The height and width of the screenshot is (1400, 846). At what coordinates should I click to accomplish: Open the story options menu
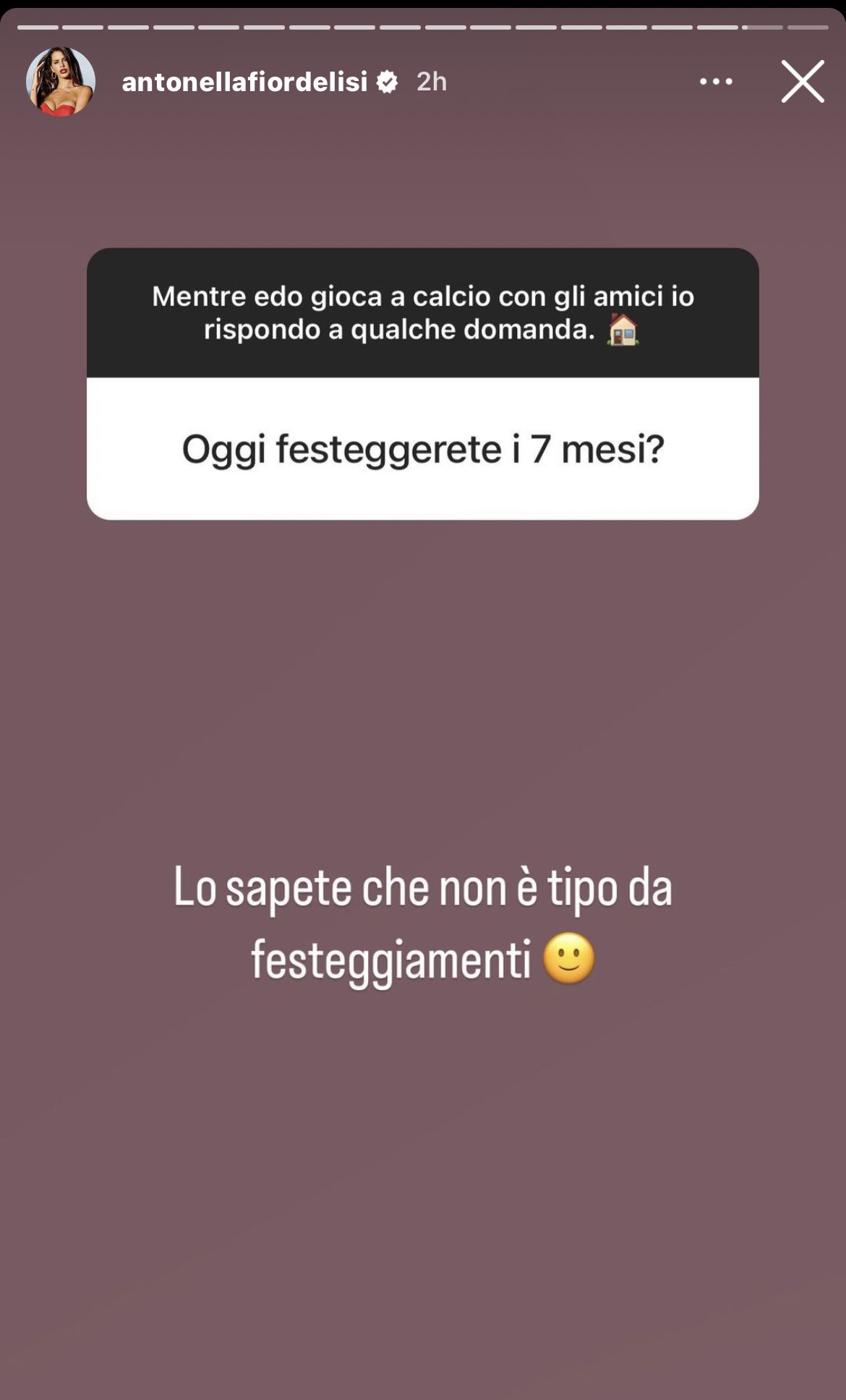[716, 82]
